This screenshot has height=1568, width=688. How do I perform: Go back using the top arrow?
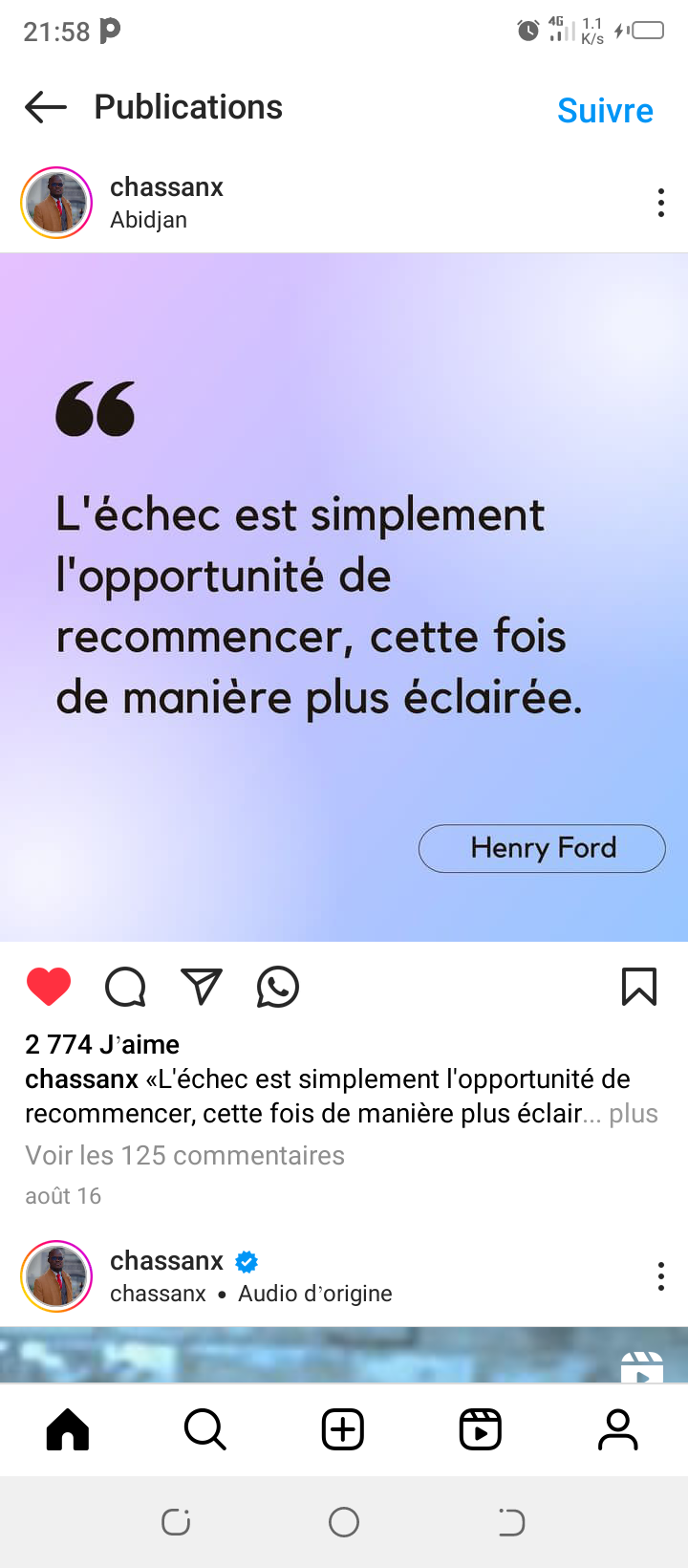(45, 107)
